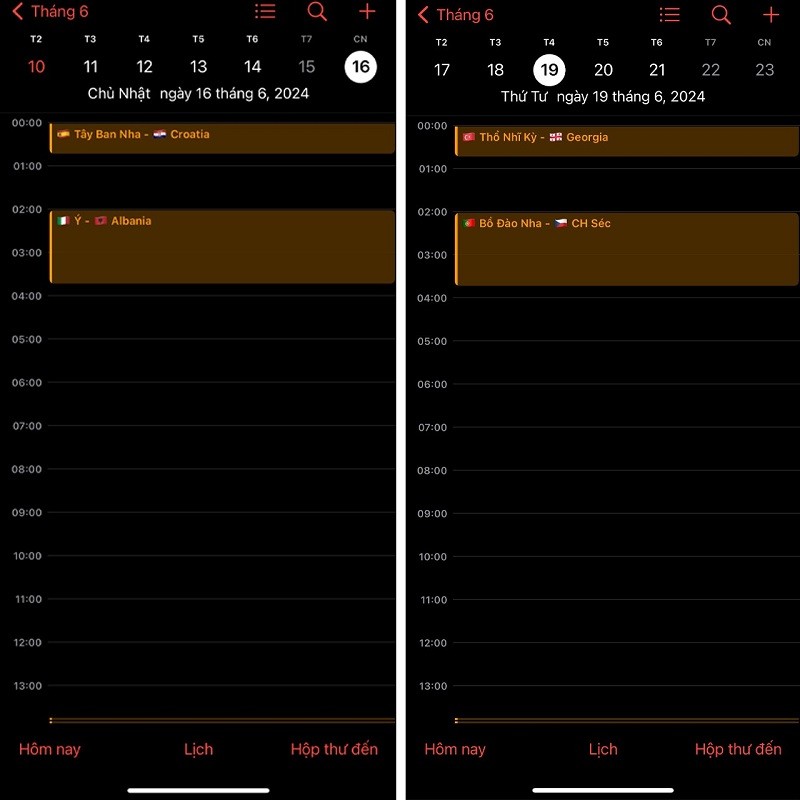
Task: Tap Hôm nay on the Chủ Nhật 16 screen
Action: (50, 749)
